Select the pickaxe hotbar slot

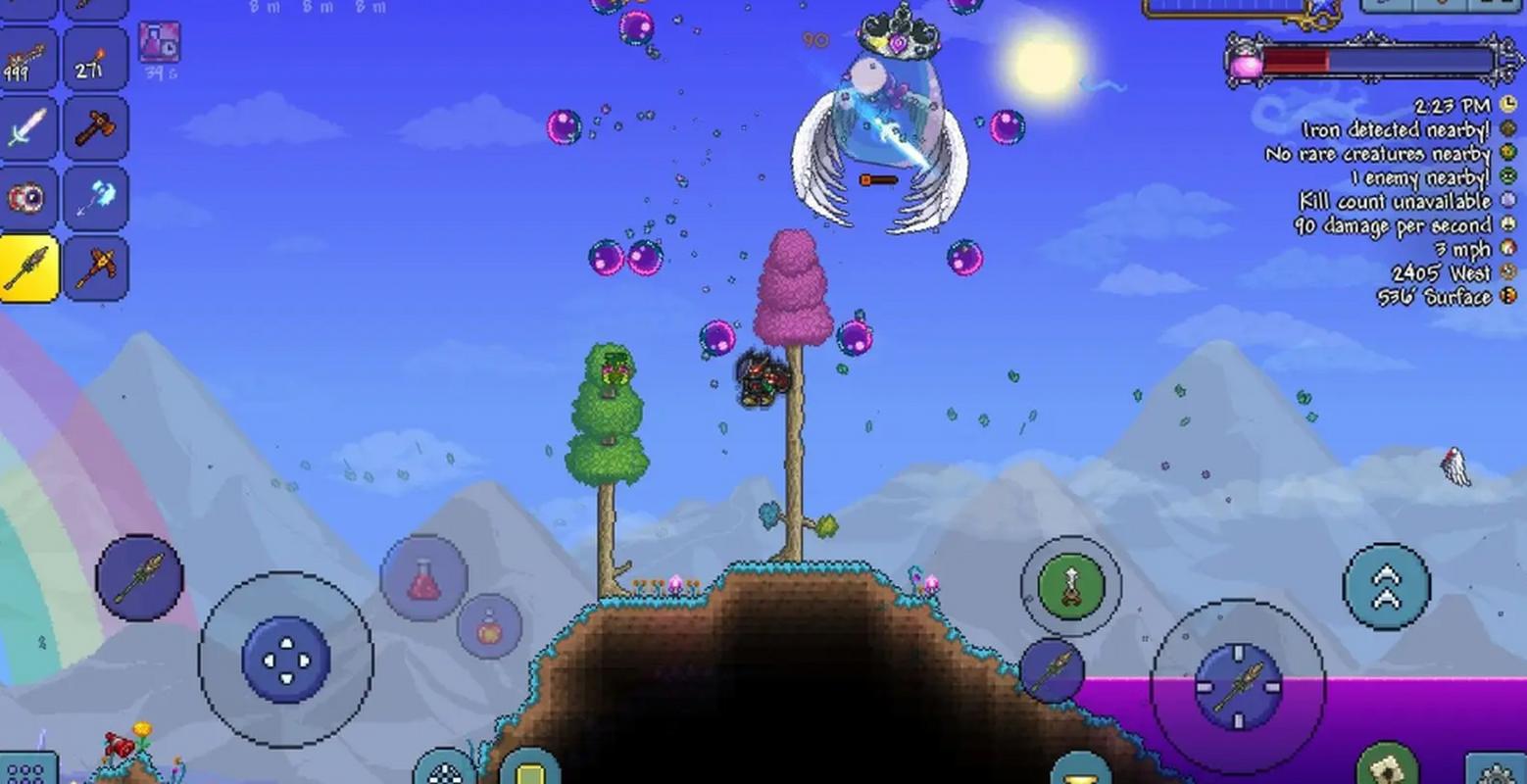point(95,267)
